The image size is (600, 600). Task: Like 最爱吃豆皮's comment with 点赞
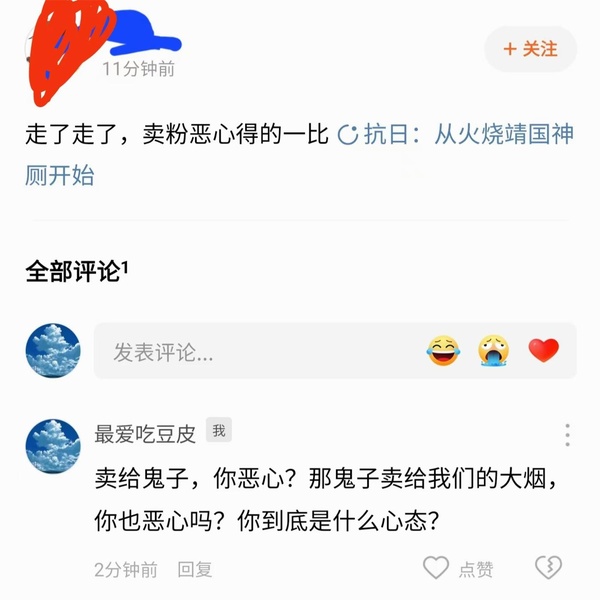[x=459, y=569]
